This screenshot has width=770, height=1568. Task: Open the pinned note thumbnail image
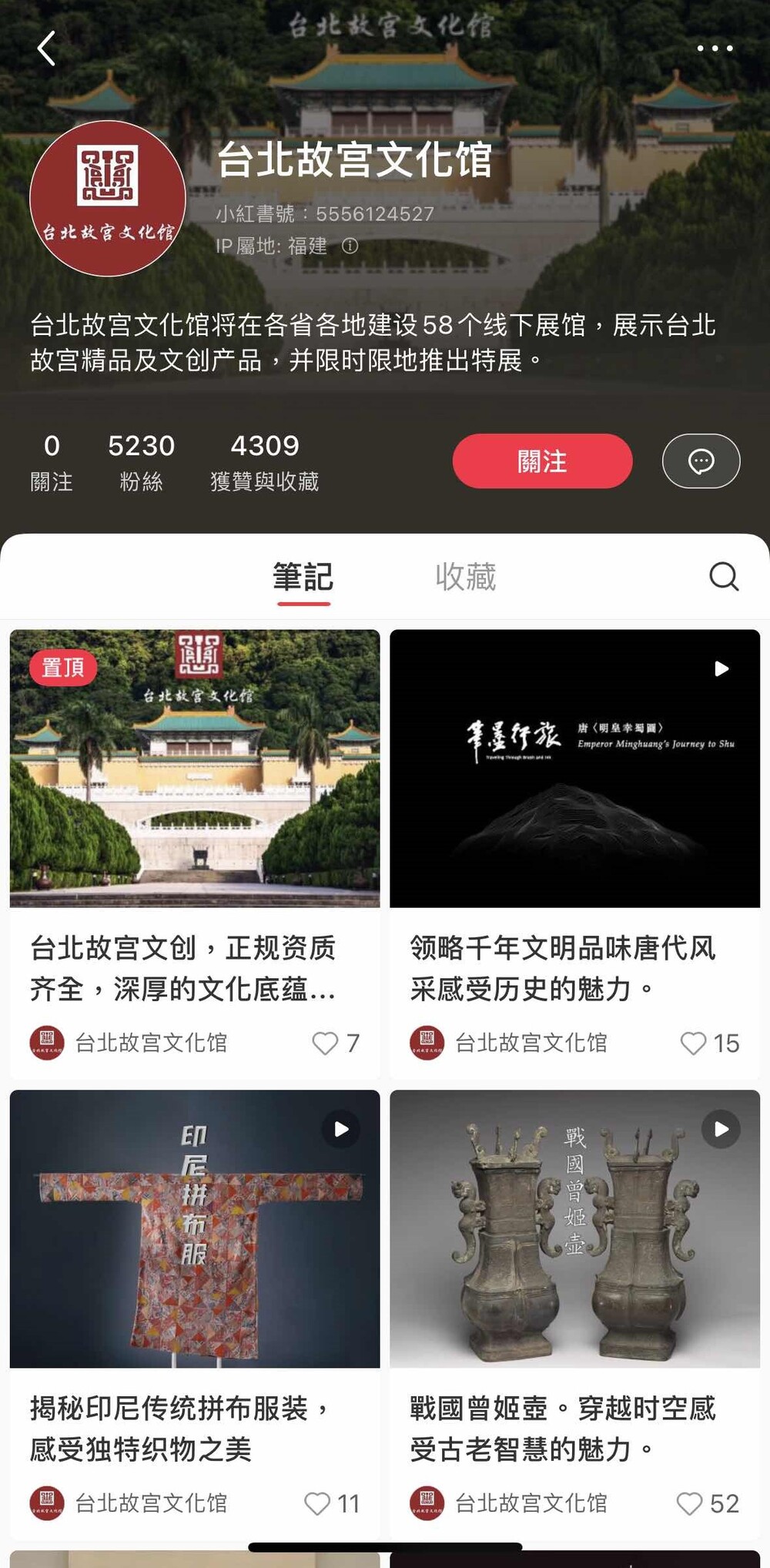(x=192, y=770)
